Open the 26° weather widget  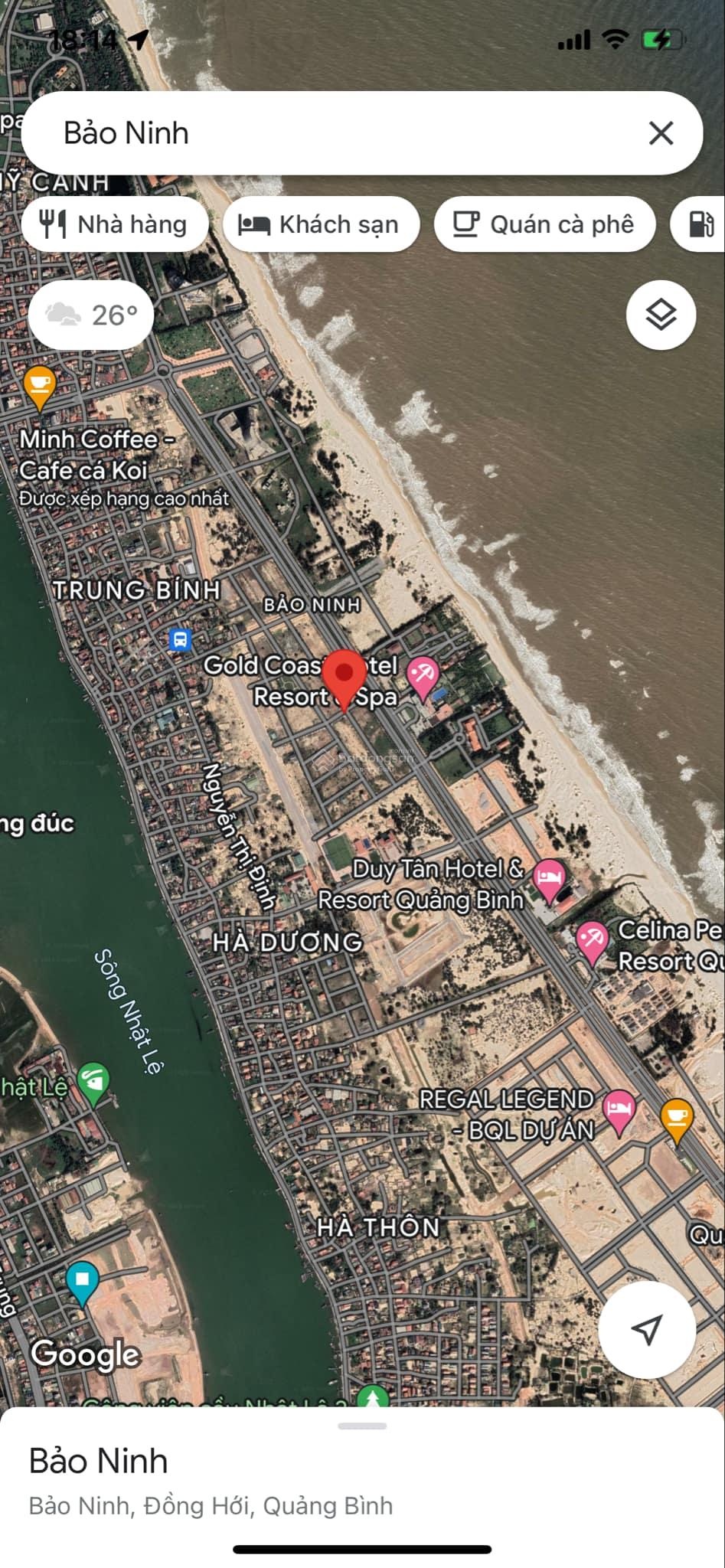92,315
